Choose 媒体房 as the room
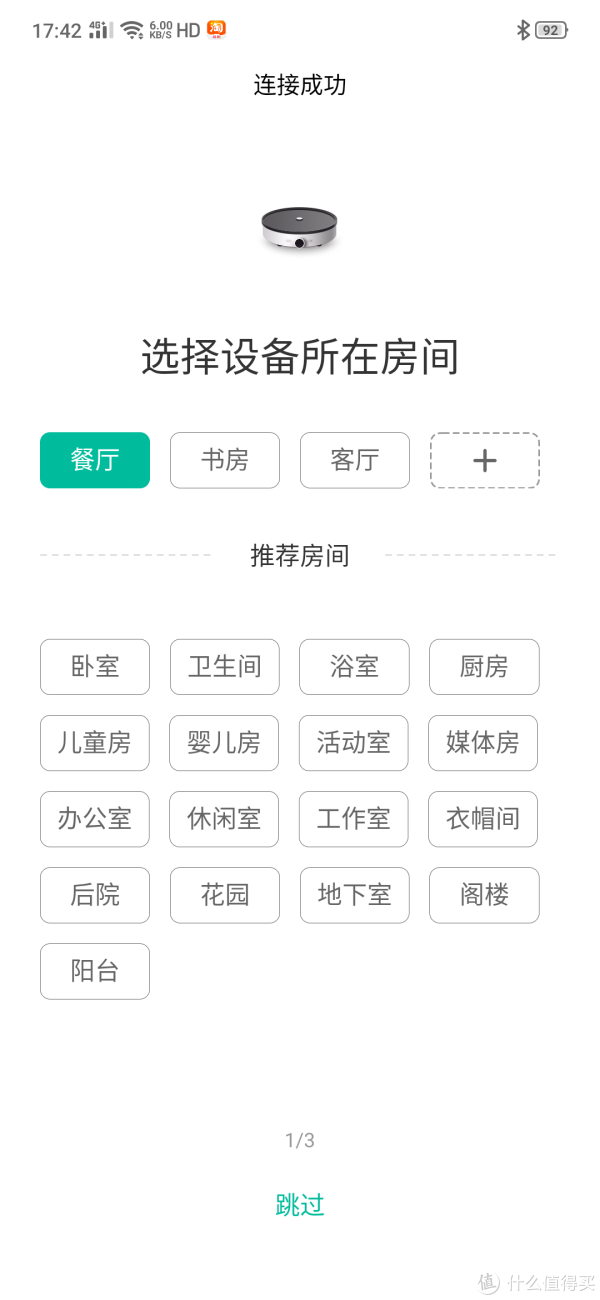Viewport: 600px width, 1300px height. [x=483, y=743]
